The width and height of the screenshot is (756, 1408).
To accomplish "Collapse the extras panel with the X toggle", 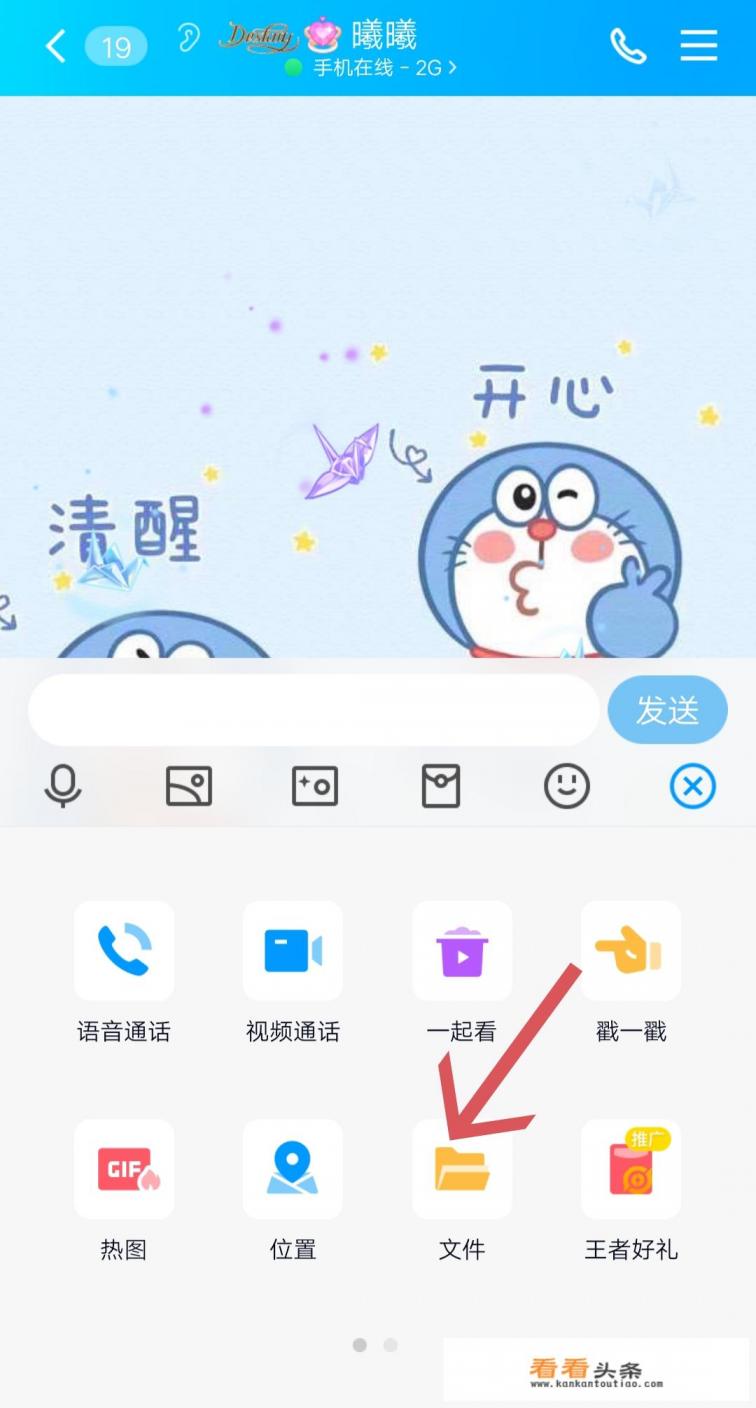I will coord(692,787).
